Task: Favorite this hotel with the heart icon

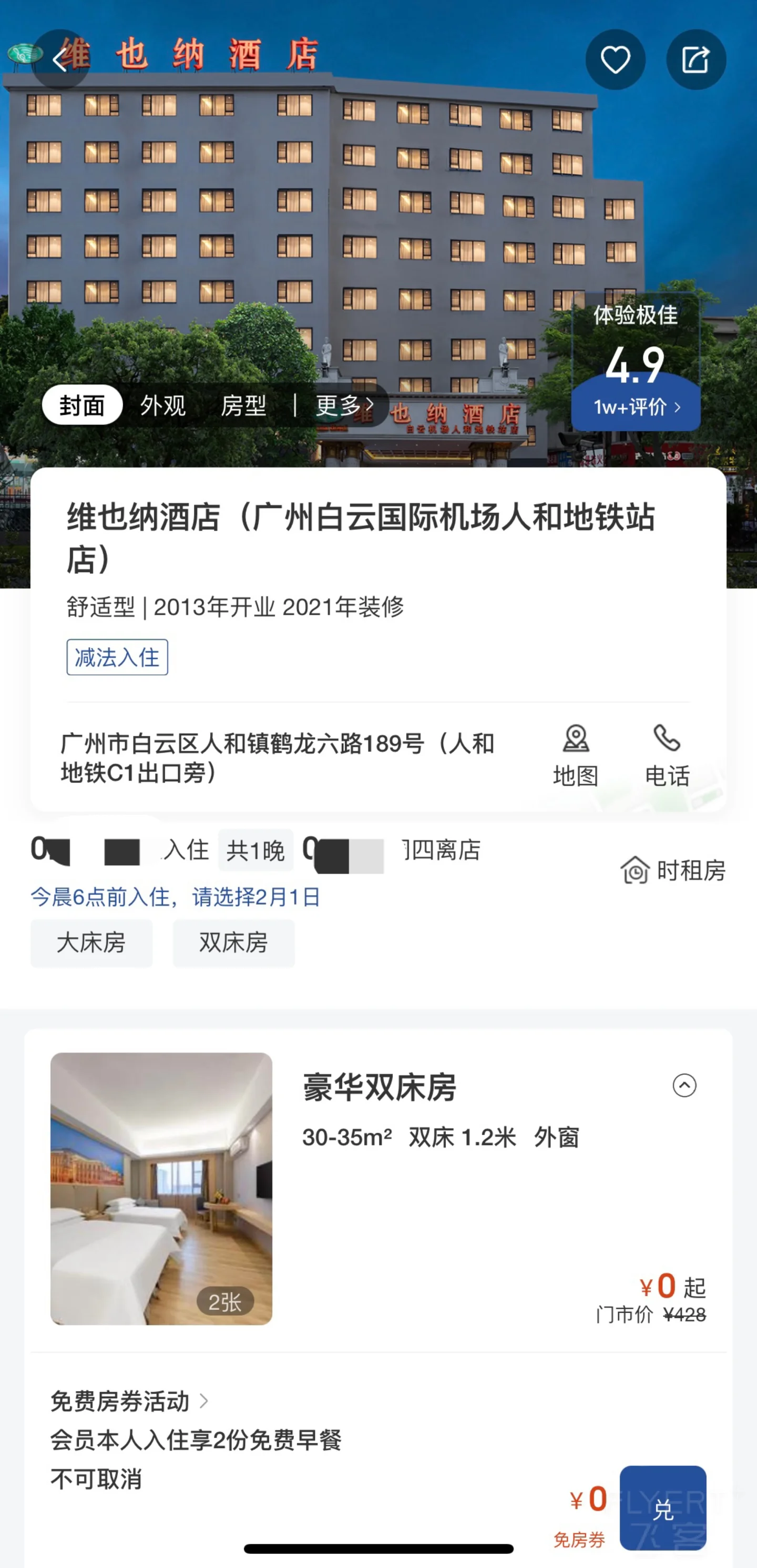Action: 615,59
